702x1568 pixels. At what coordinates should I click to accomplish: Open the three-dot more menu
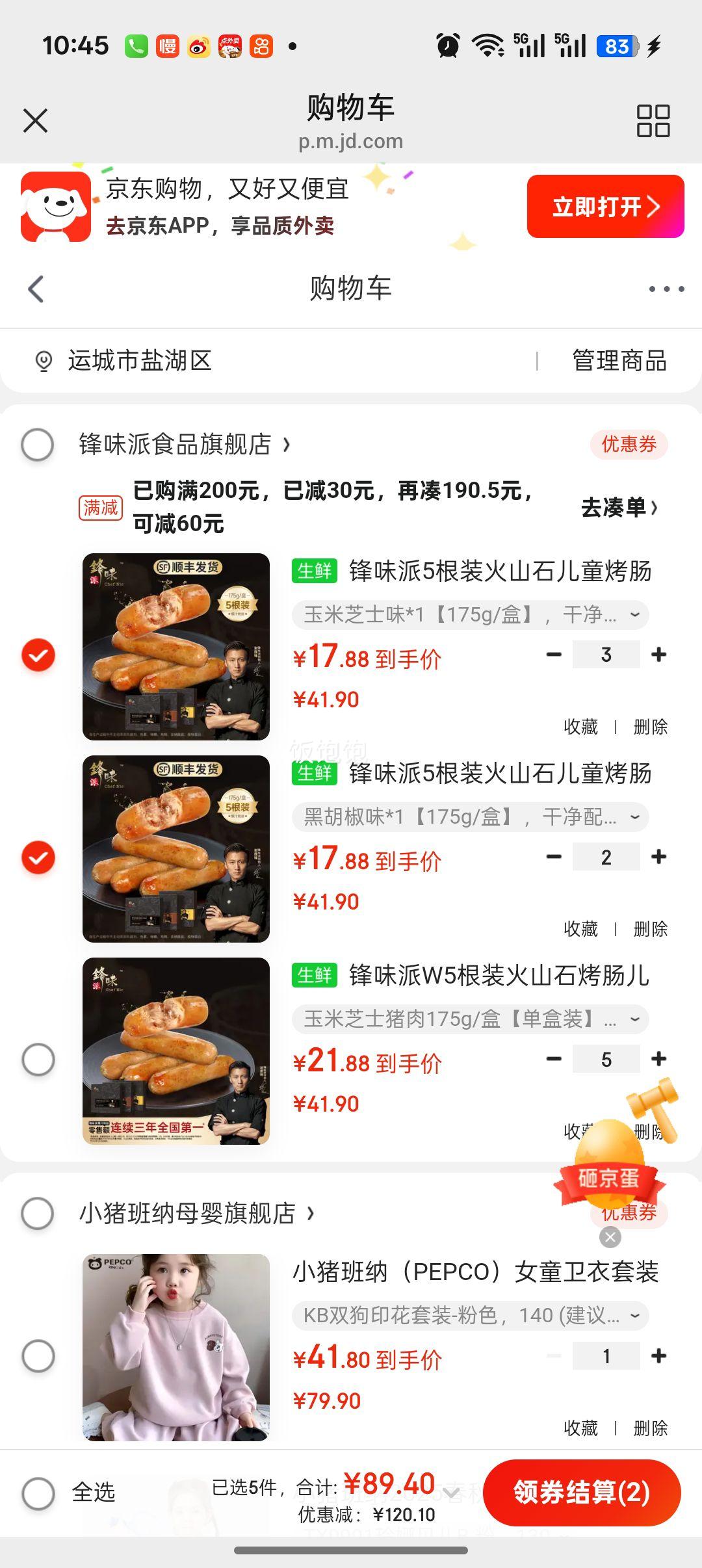(666, 289)
